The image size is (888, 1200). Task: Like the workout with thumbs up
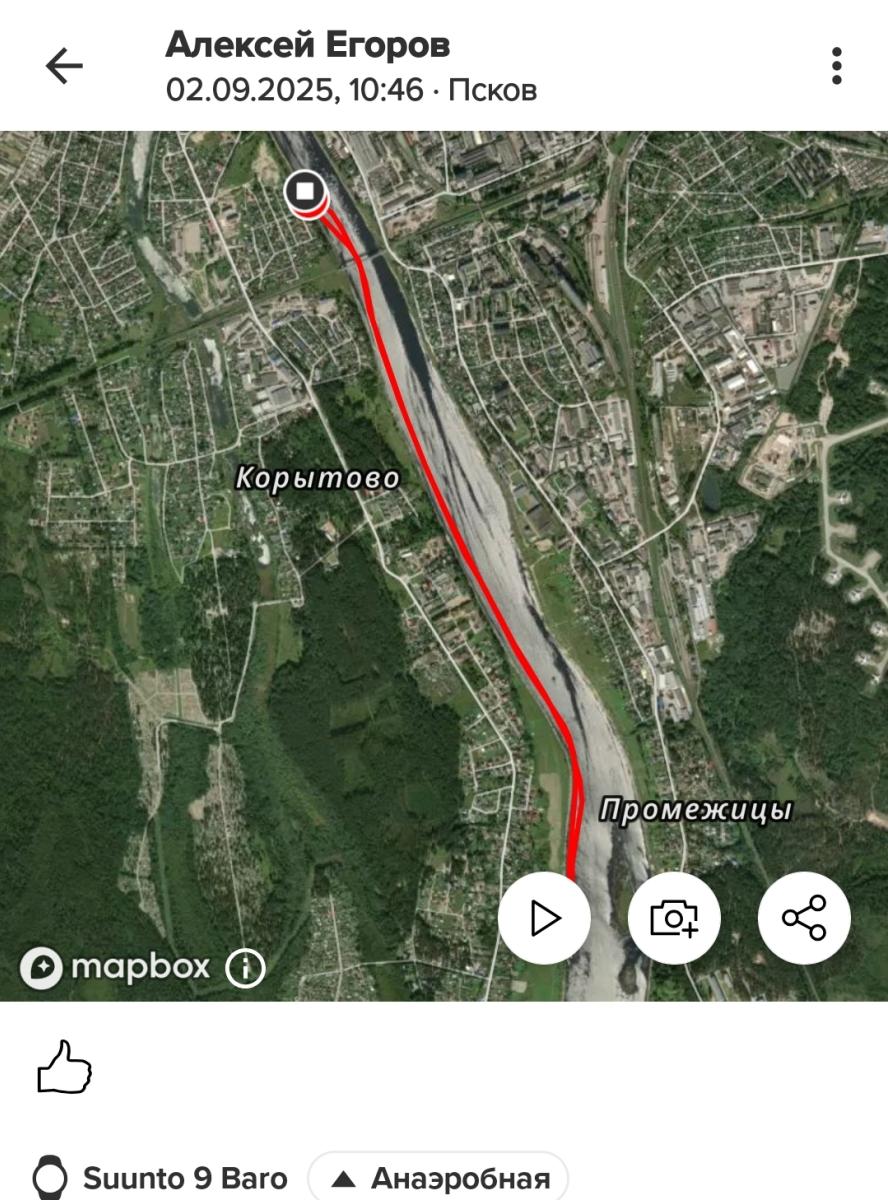[65, 1066]
